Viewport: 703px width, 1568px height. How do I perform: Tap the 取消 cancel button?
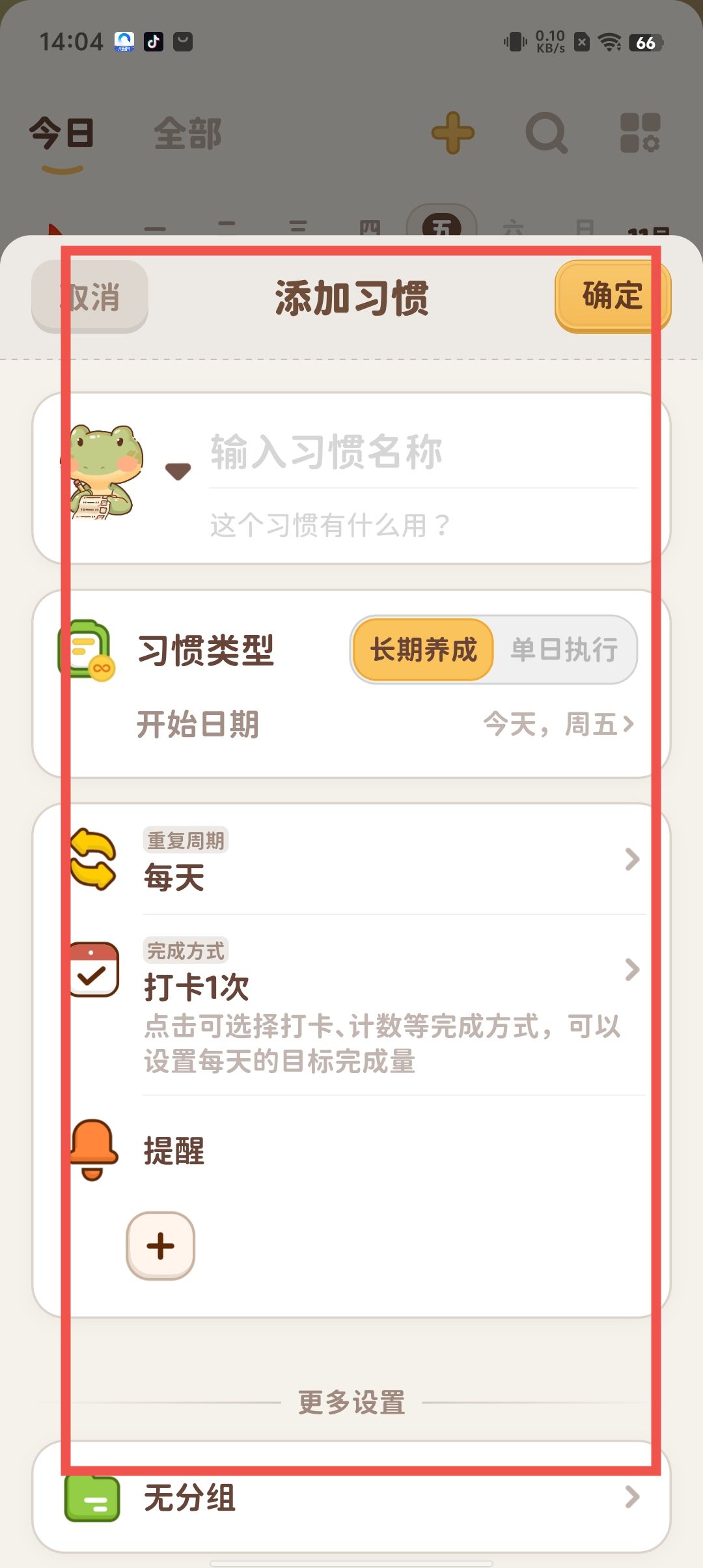tap(90, 297)
